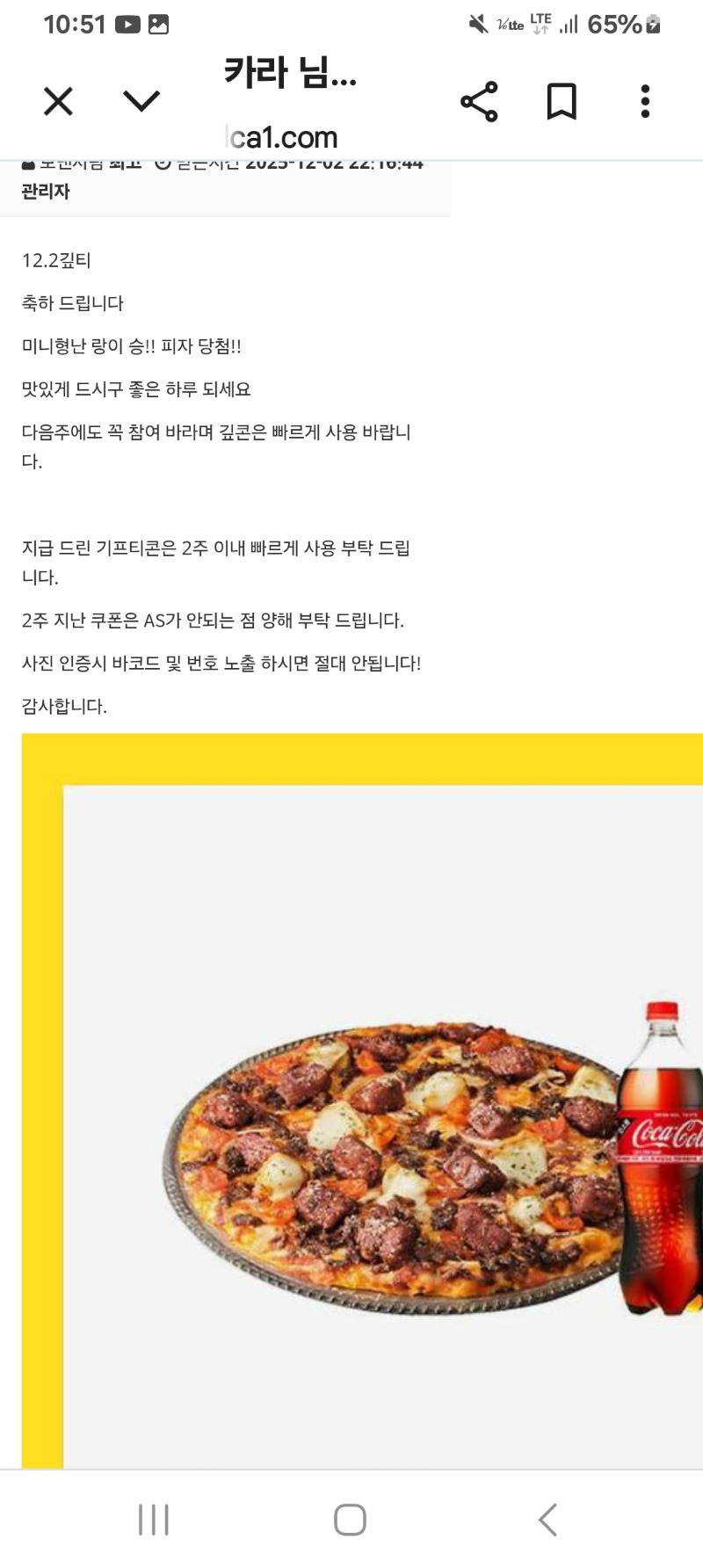The width and height of the screenshot is (703, 1568).
Task: Tap the recent apps button in navigation bar
Action: coord(154,1517)
